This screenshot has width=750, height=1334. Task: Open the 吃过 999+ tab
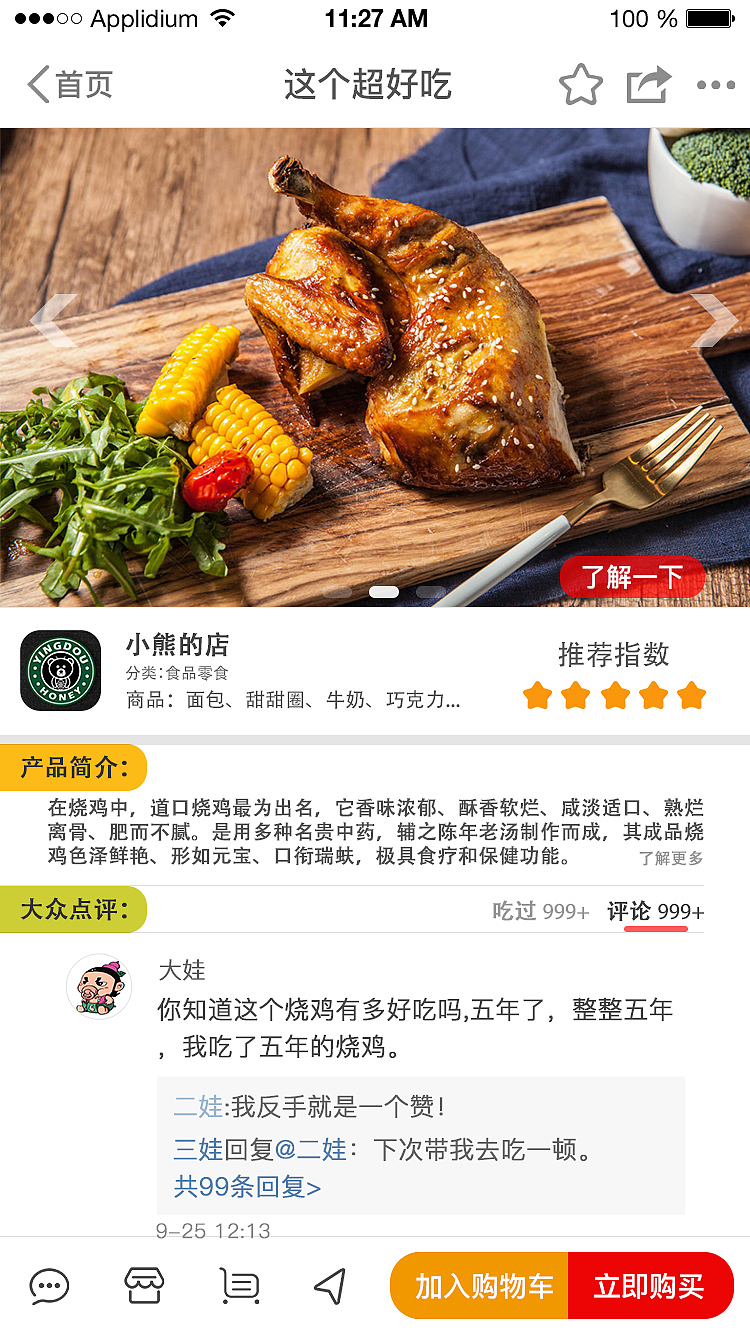click(540, 911)
